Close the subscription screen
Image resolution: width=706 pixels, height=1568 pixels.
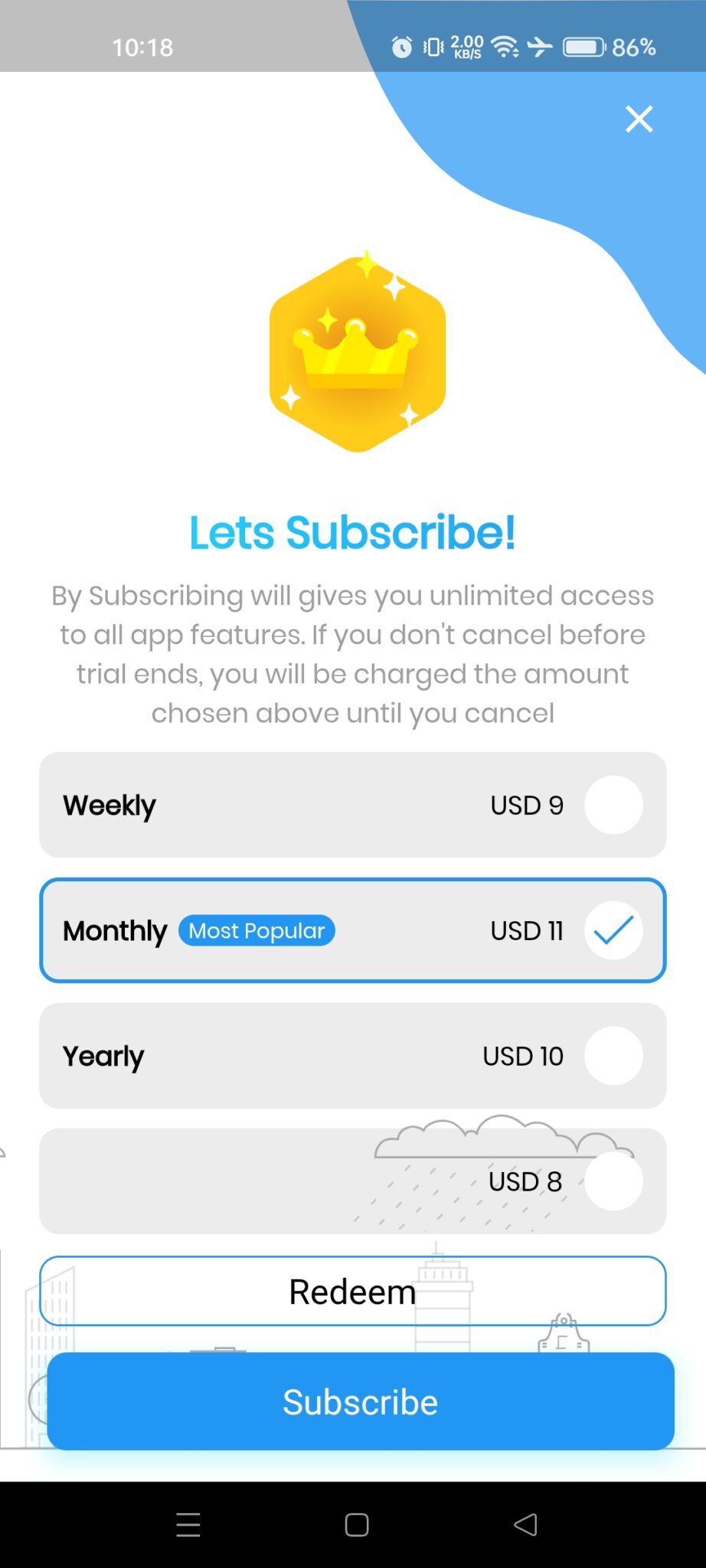point(639,119)
